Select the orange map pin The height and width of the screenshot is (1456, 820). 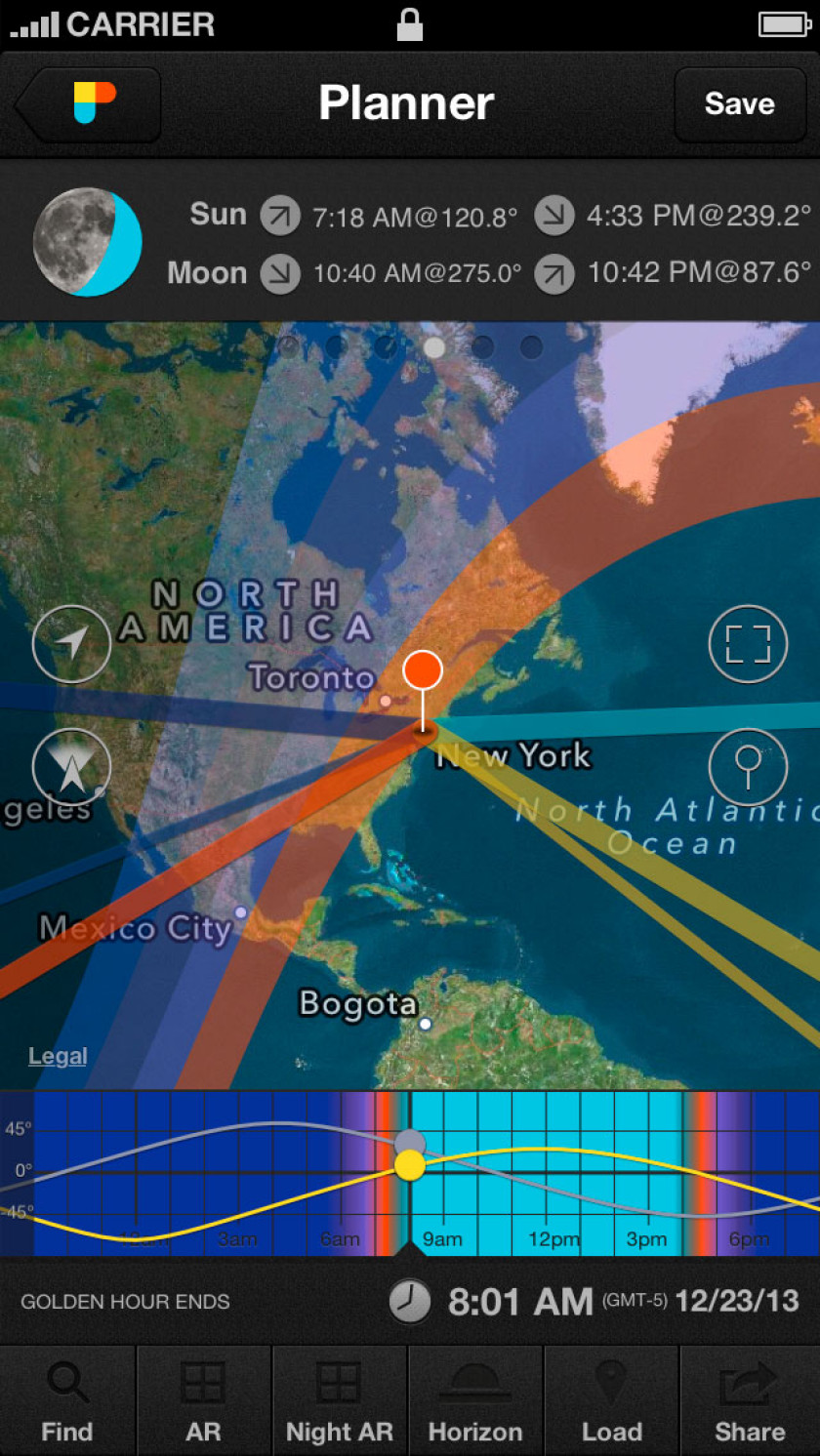(x=423, y=671)
